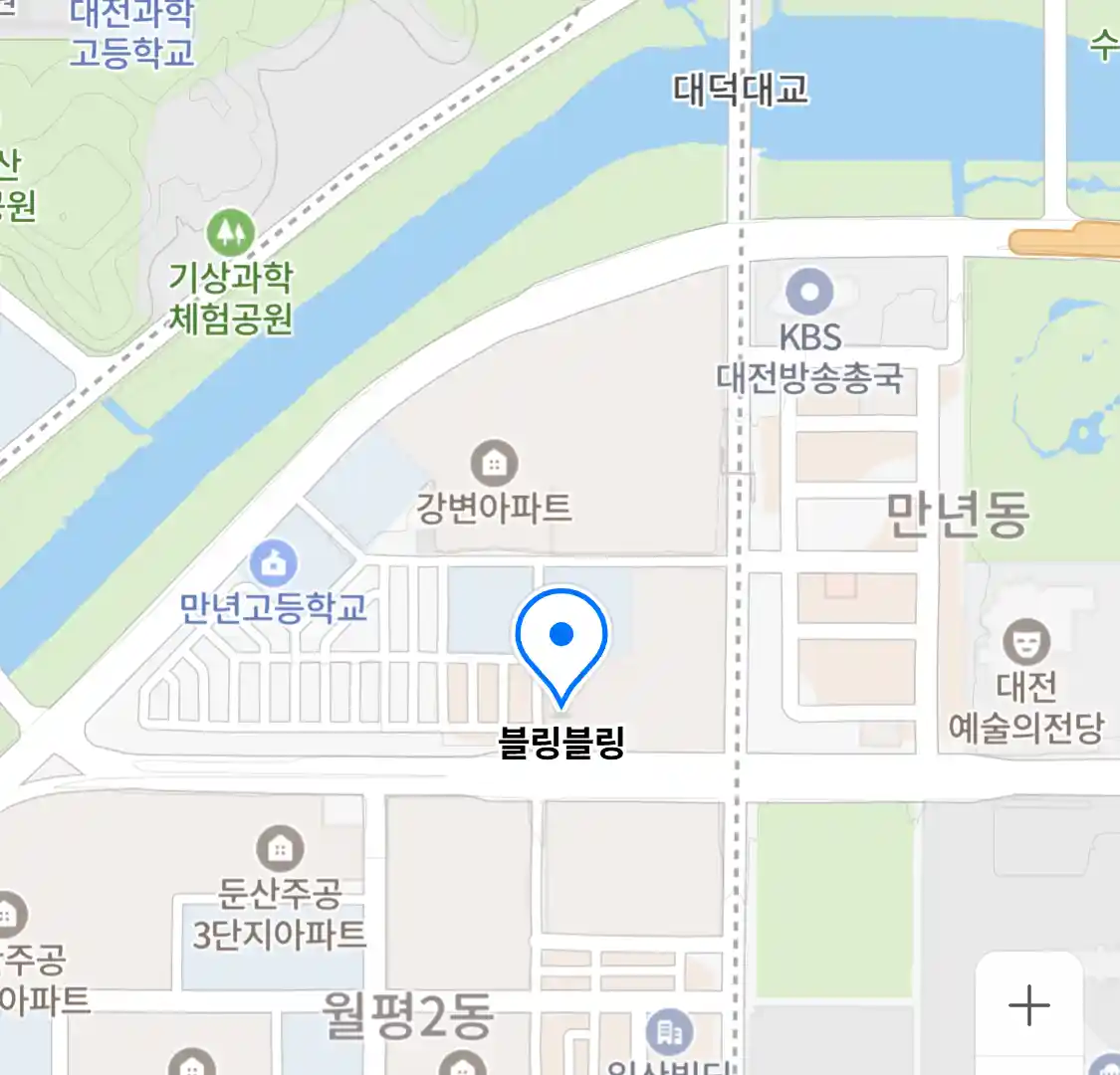Select the 기상과학 체험공원 park marker

[230, 233]
